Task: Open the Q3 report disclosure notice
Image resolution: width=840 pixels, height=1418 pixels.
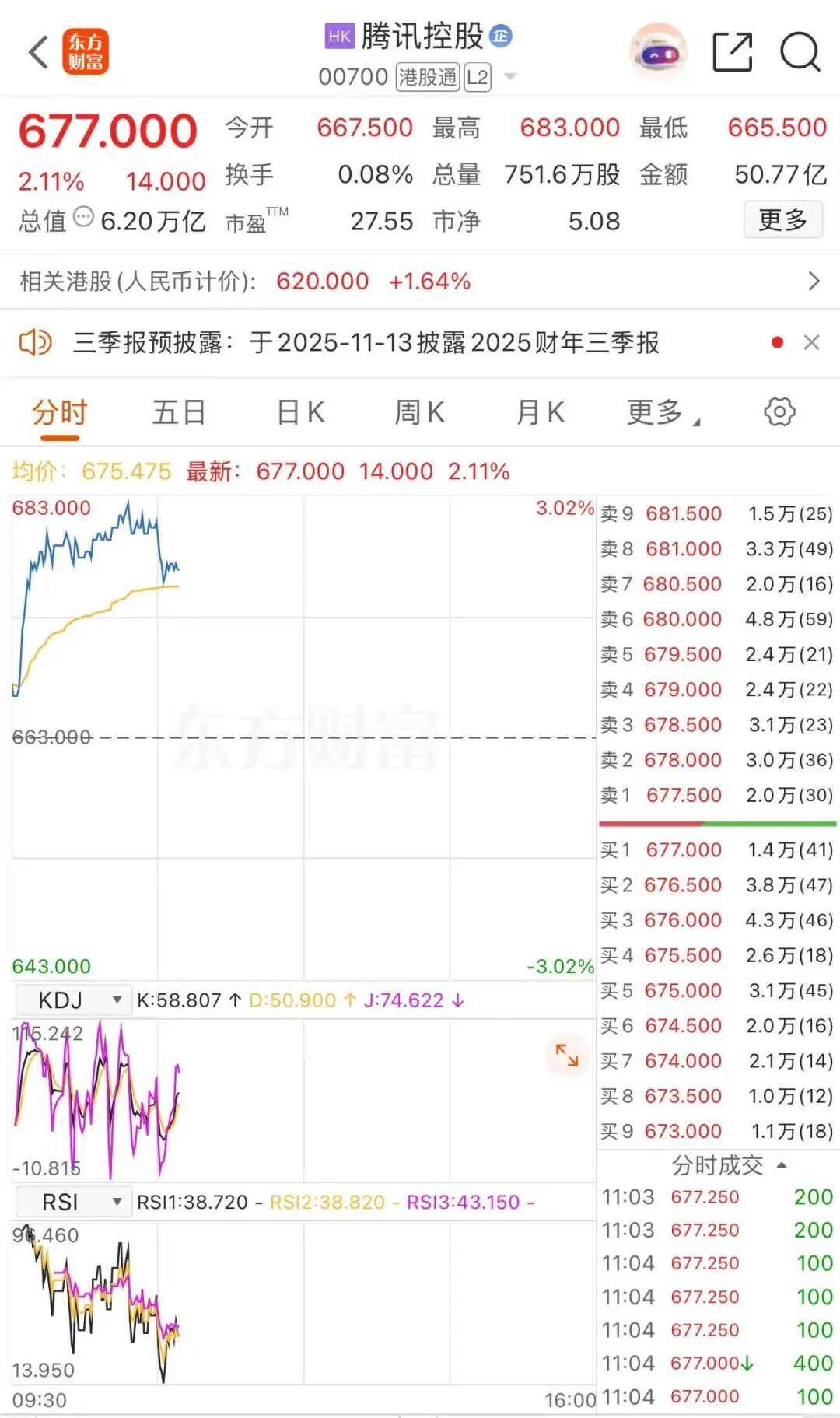Action: pyautogui.click(x=366, y=342)
